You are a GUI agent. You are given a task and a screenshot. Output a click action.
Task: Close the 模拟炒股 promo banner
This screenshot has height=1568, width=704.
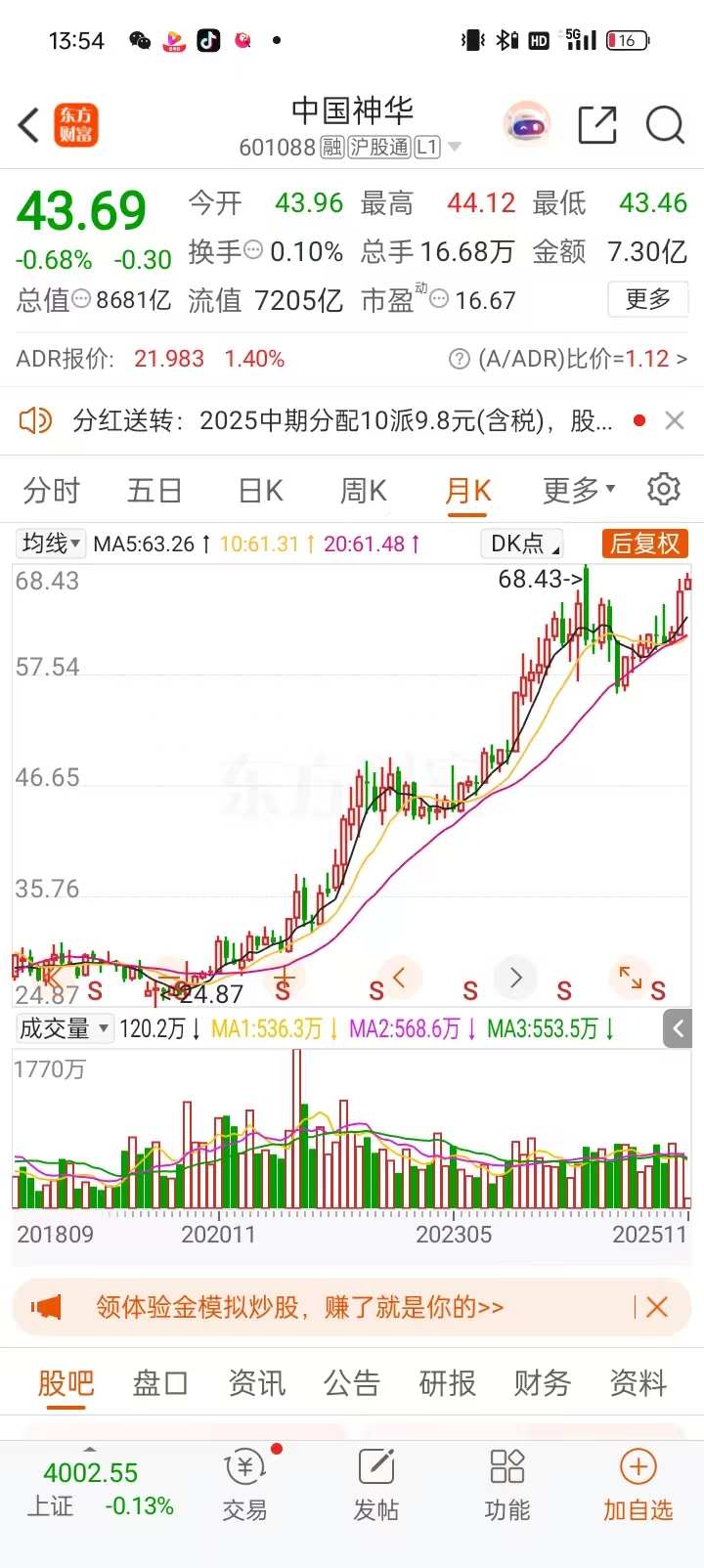click(x=657, y=1307)
